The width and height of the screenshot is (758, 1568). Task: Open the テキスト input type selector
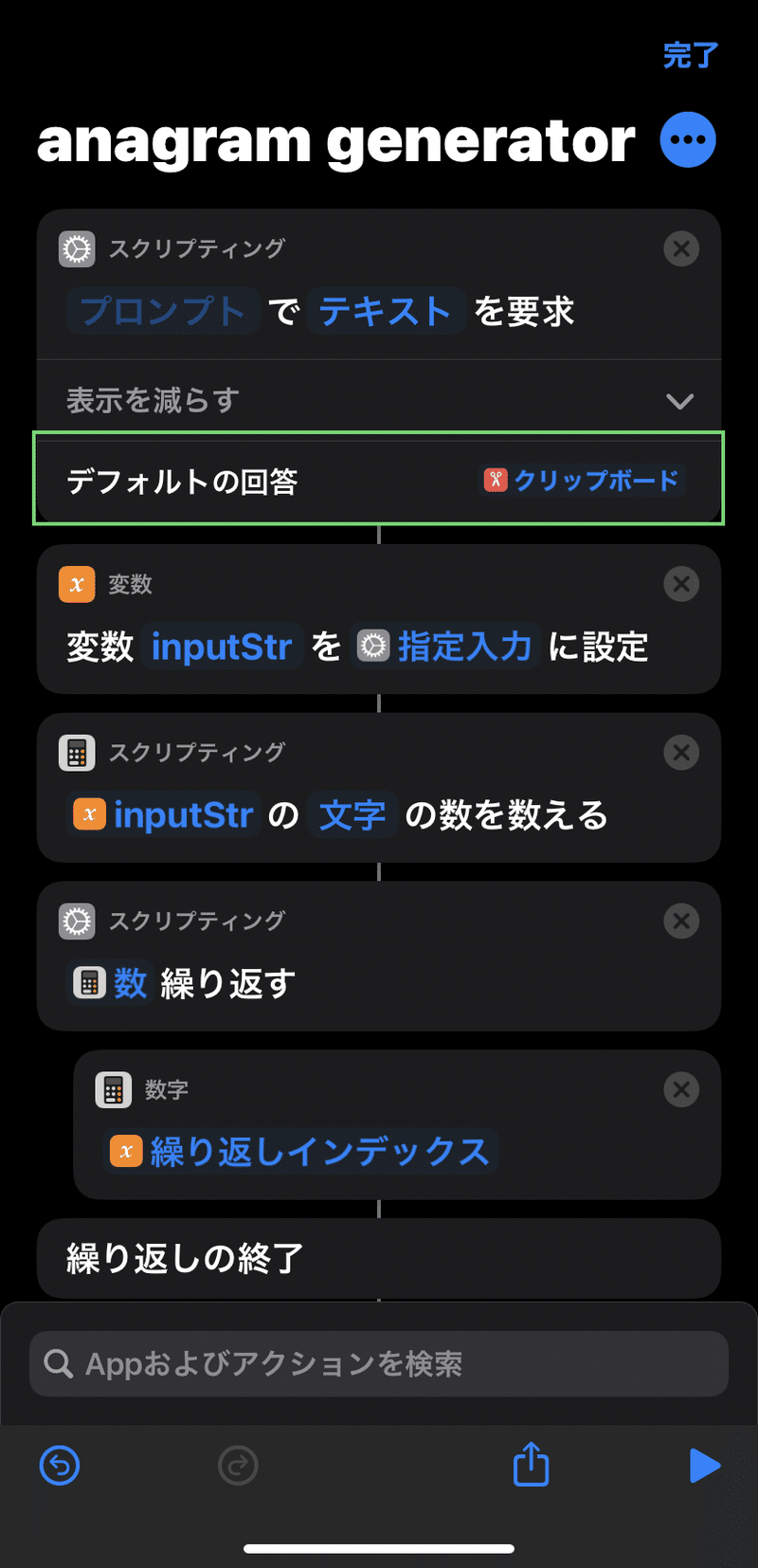pos(385,311)
